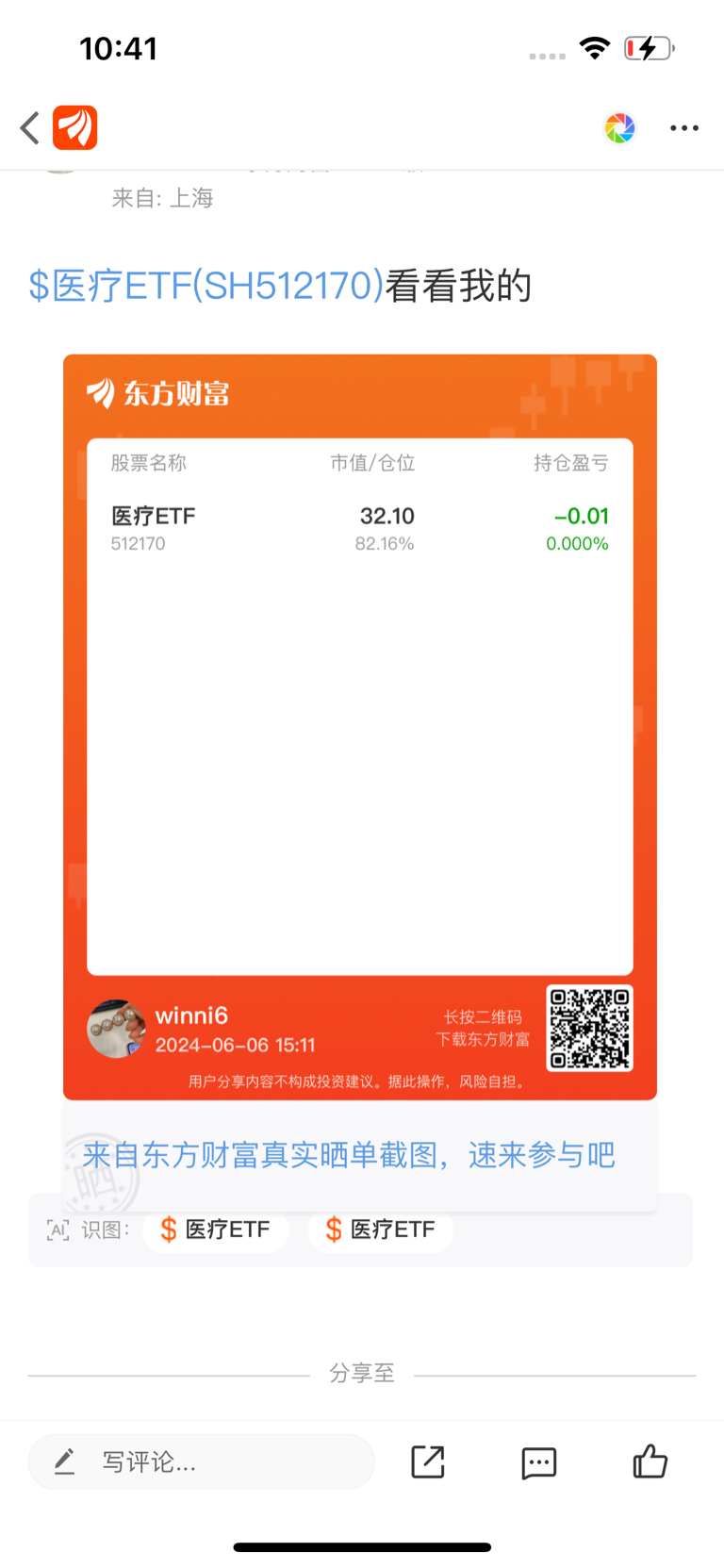Tap the 写评论 comment field
This screenshot has height=1568, width=724.
click(202, 1461)
